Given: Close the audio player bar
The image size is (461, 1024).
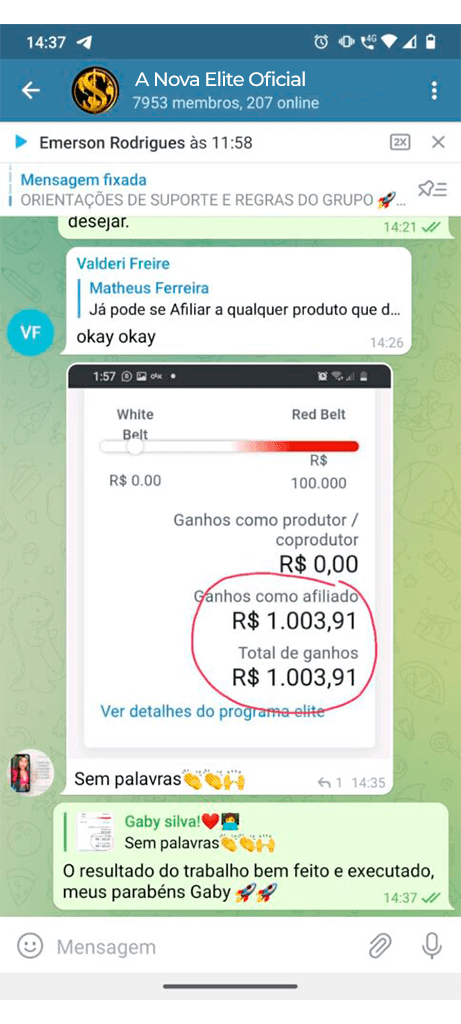Looking at the screenshot, I should (x=438, y=142).
